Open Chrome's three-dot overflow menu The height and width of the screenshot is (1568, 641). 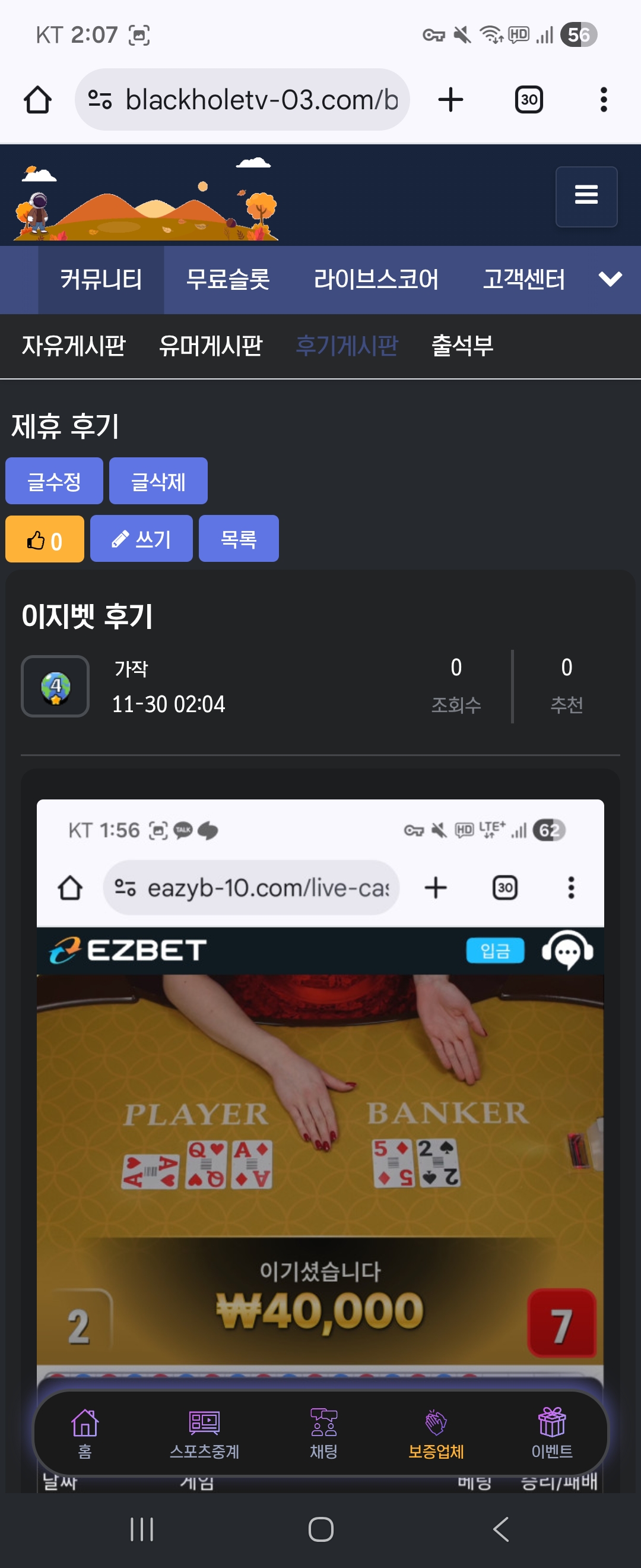click(602, 100)
